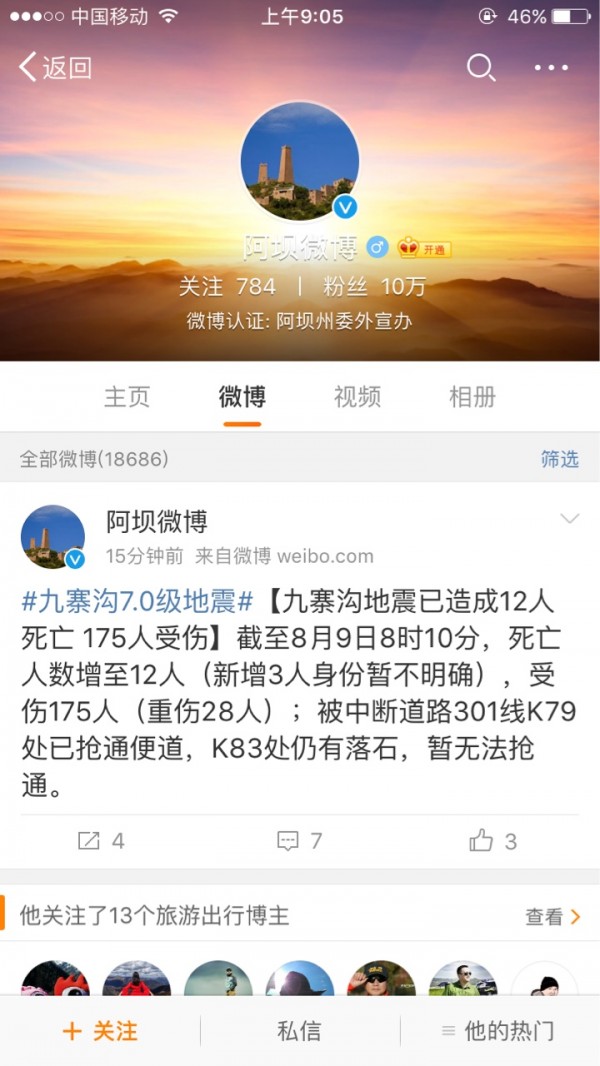Follow 阿坝微博 with the 关注 button
600x1066 pixels.
pyautogui.click(x=100, y=1031)
